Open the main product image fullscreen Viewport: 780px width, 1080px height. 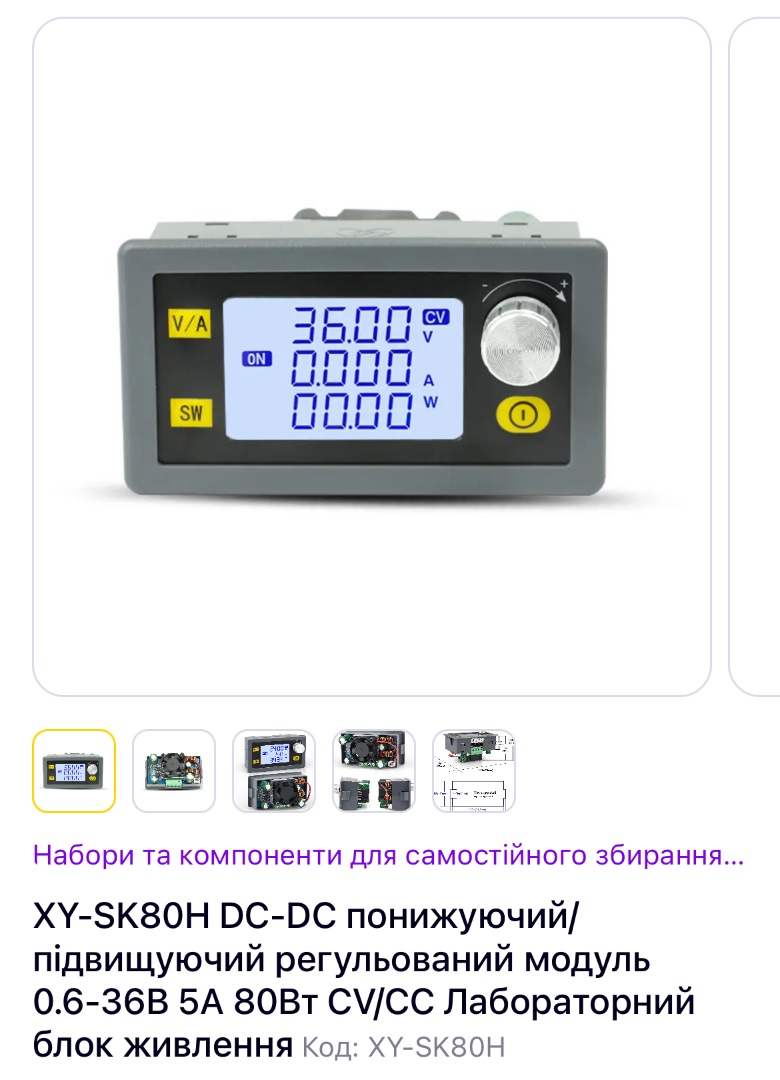[x=371, y=356]
